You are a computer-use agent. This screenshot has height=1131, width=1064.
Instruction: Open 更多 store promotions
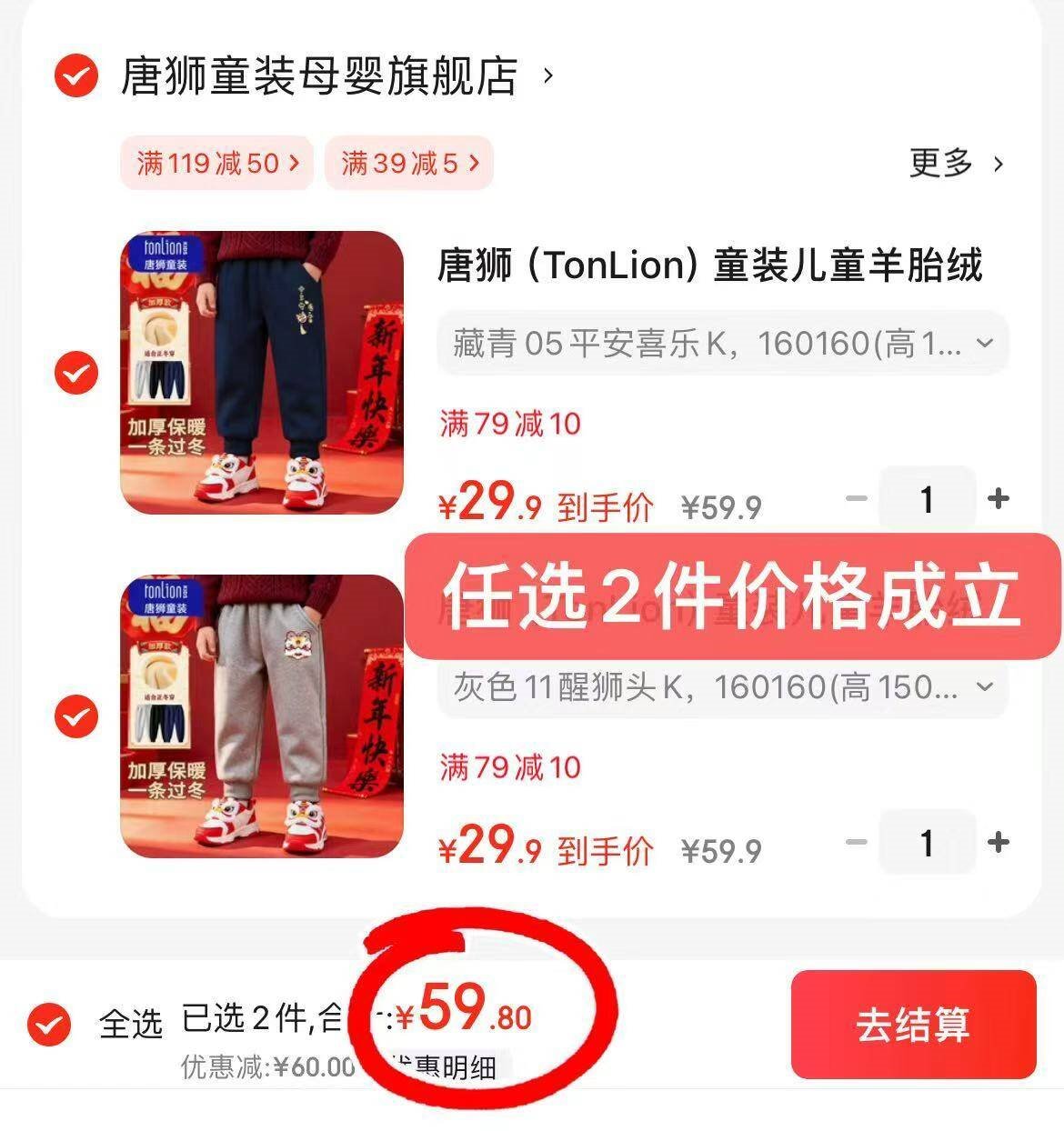point(955,164)
